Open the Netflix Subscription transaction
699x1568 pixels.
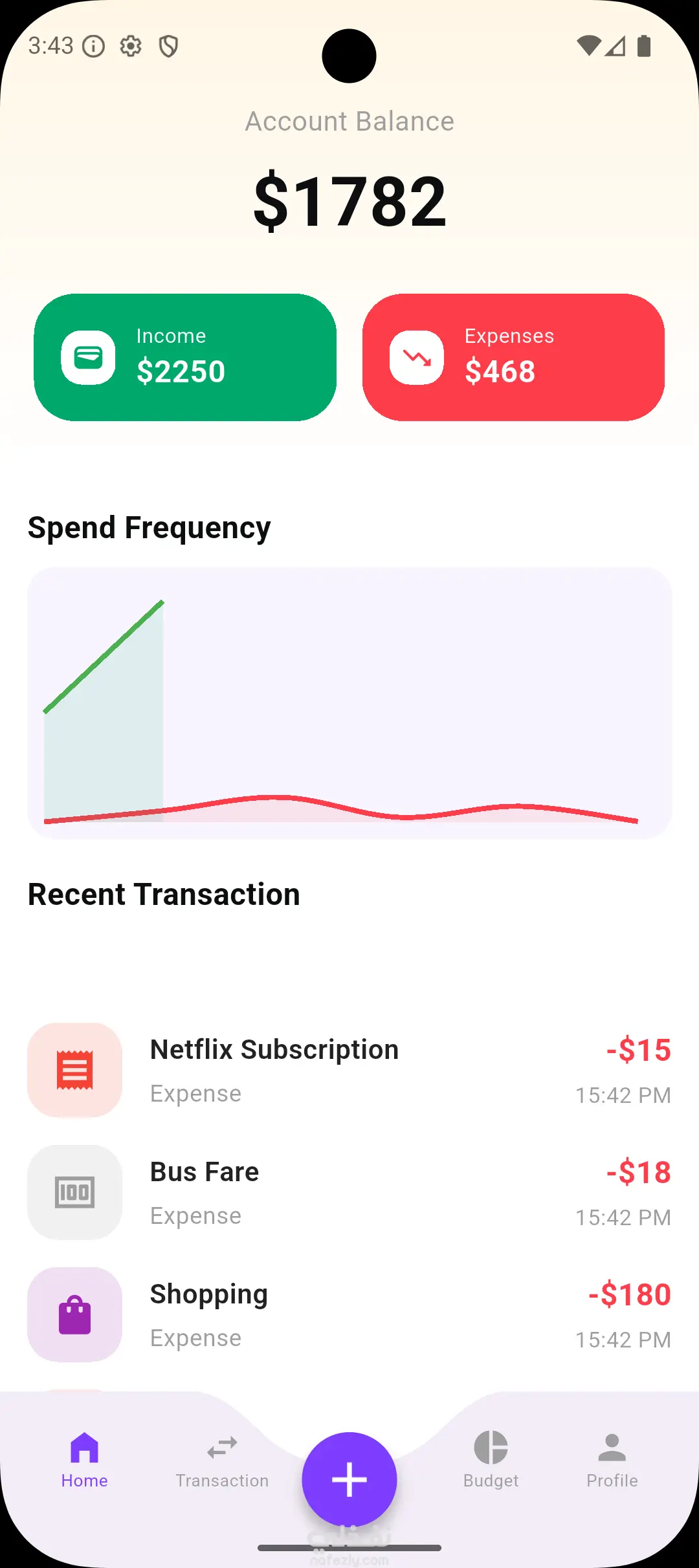click(349, 1070)
